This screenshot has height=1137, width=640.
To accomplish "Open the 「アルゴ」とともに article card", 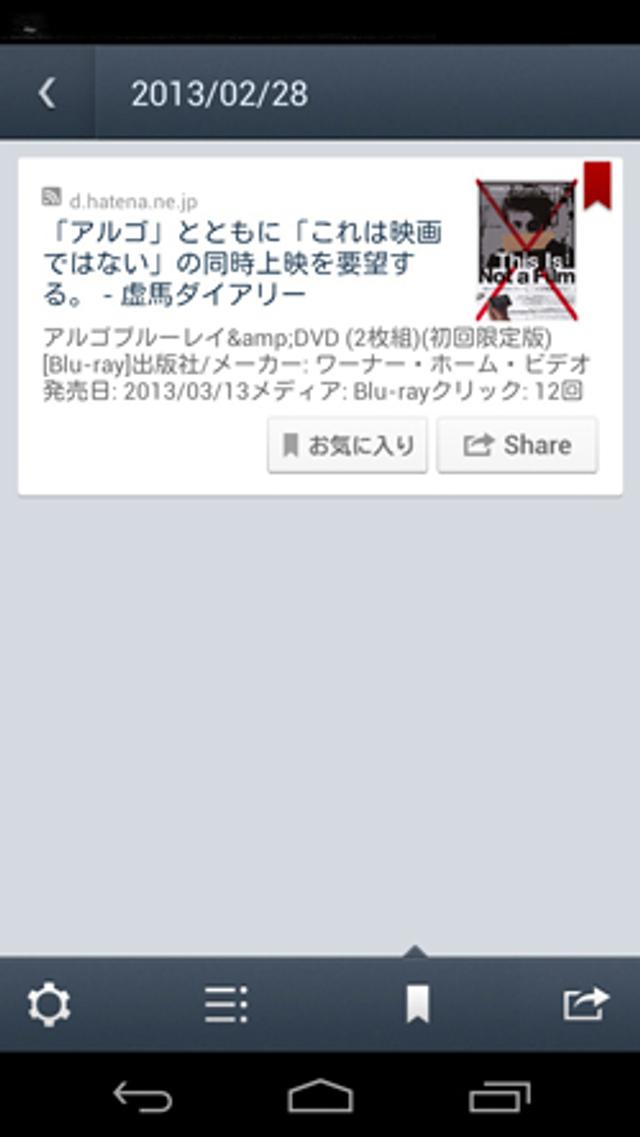I will pyautogui.click(x=245, y=264).
